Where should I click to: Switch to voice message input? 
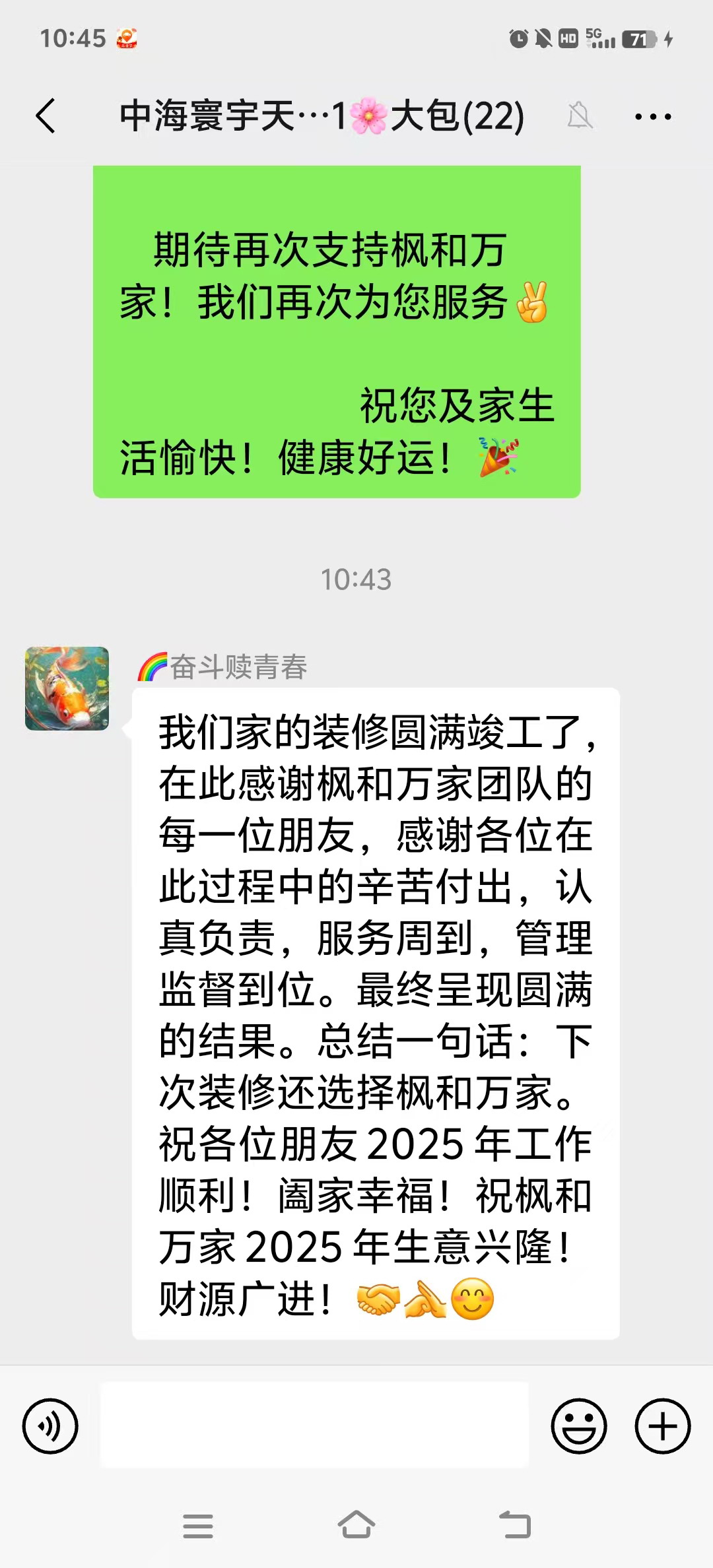coord(50,1426)
